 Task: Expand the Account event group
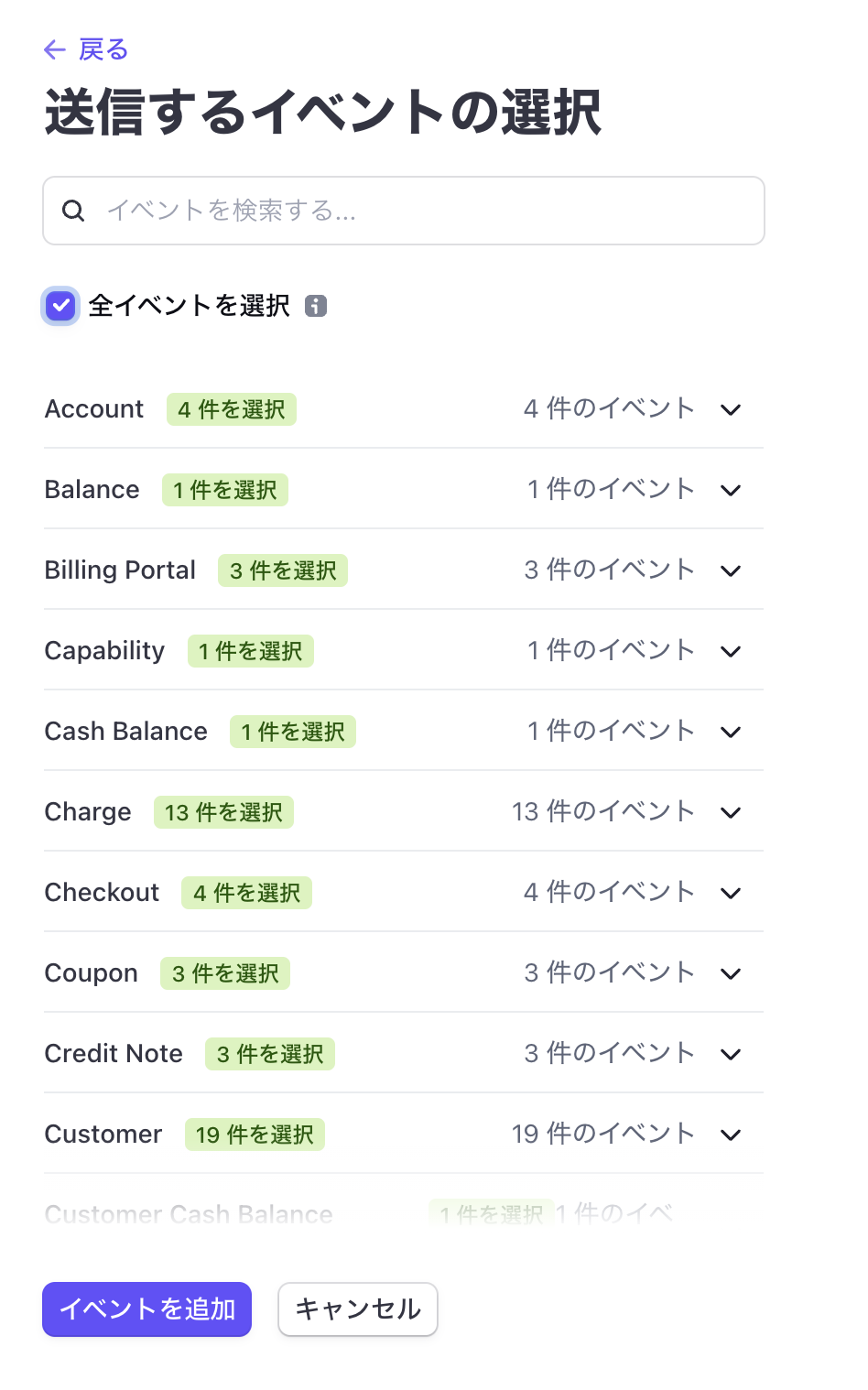click(x=731, y=409)
